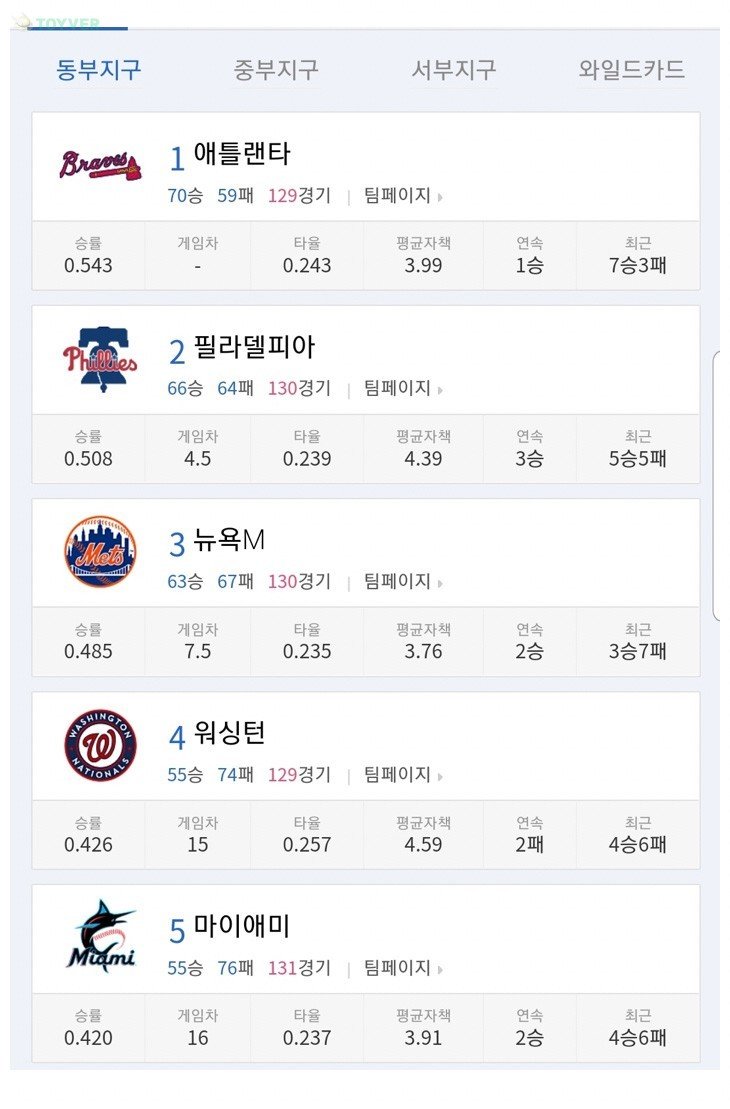Open 마이애미 팀페이지 link

pos(401,968)
